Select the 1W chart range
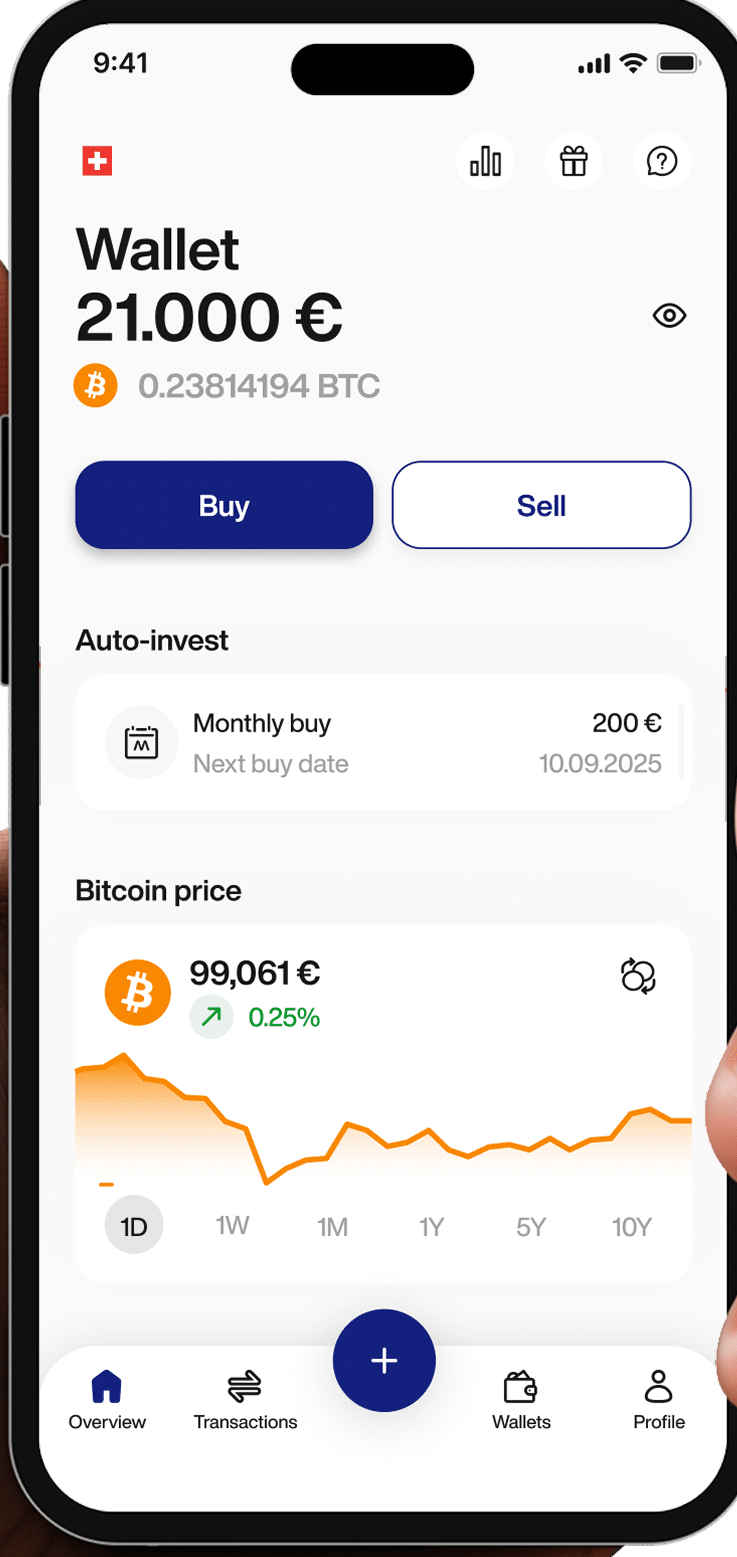 (x=233, y=1226)
